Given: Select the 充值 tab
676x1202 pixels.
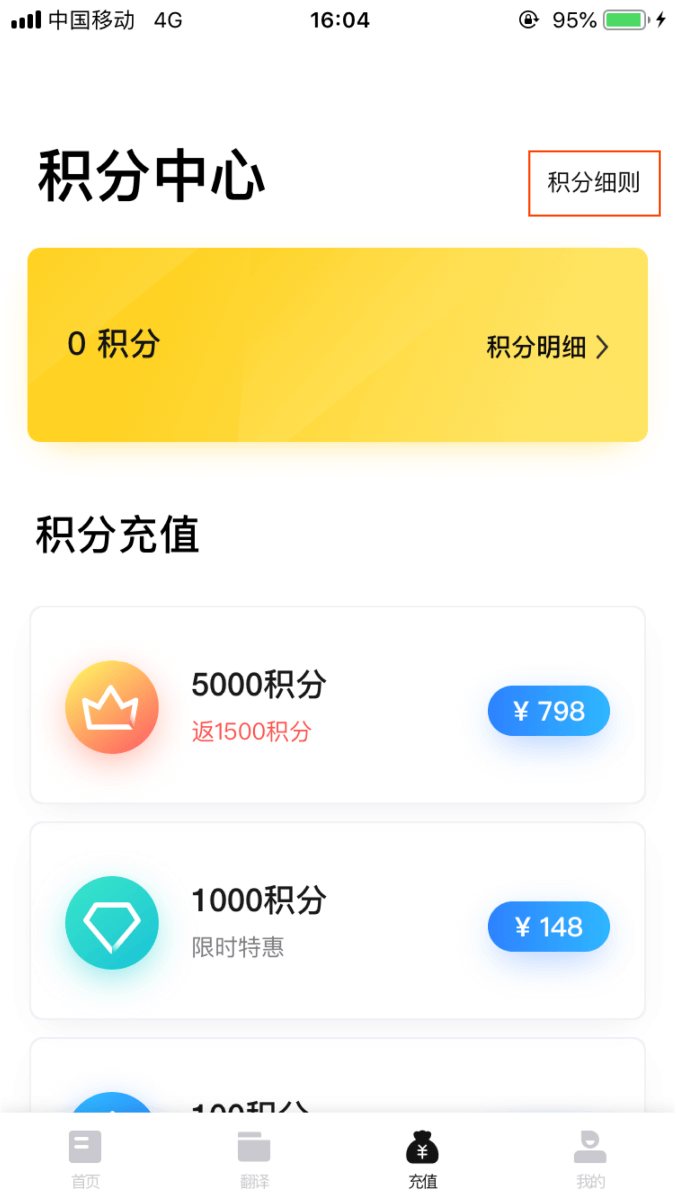Looking at the screenshot, I should (x=422, y=1158).
